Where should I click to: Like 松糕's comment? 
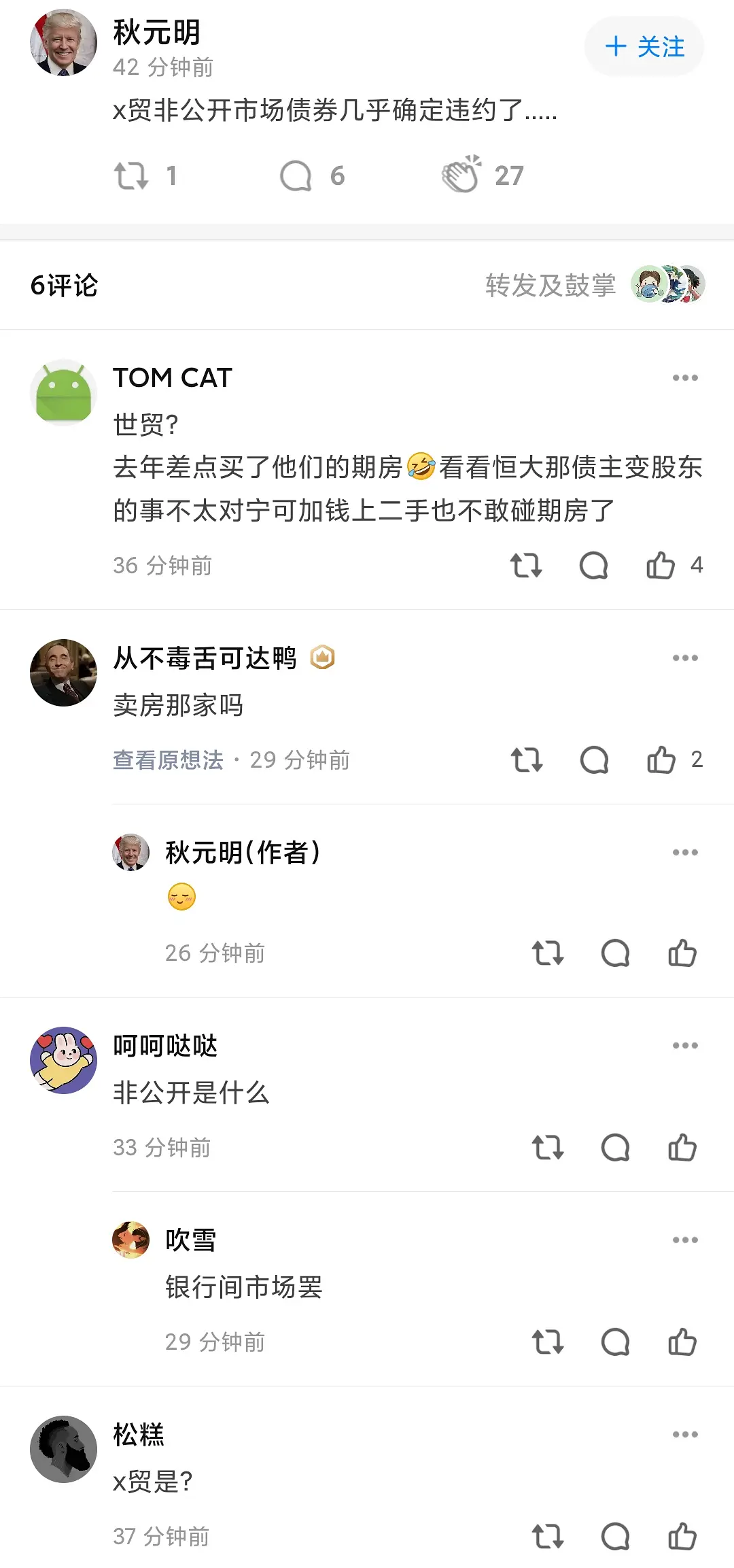coord(682,1537)
